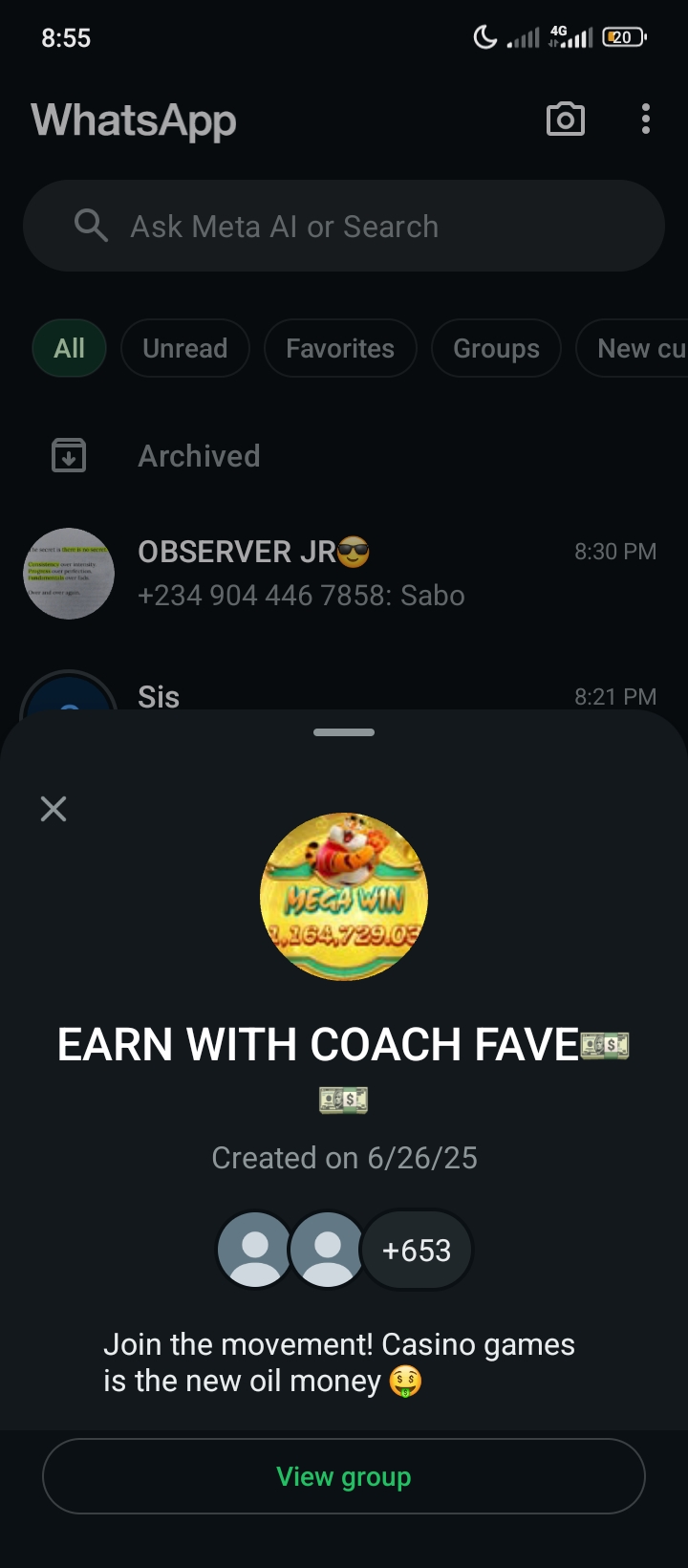Tap the View group button
Viewport: 688px width, 1568px height.
click(344, 1476)
